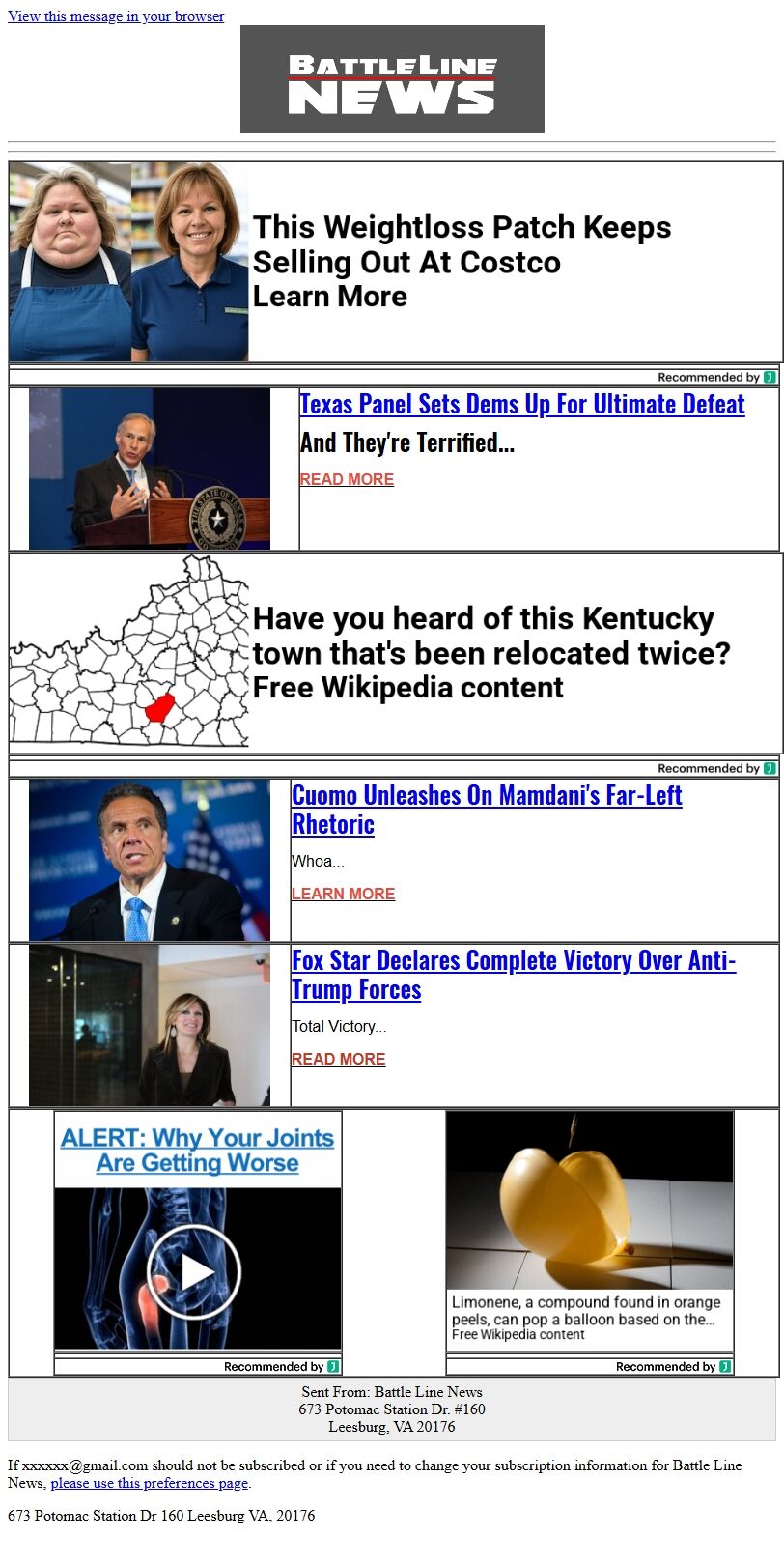
Task: Play the 'Why Your Joints' alert video
Action: pyautogui.click(x=197, y=1270)
